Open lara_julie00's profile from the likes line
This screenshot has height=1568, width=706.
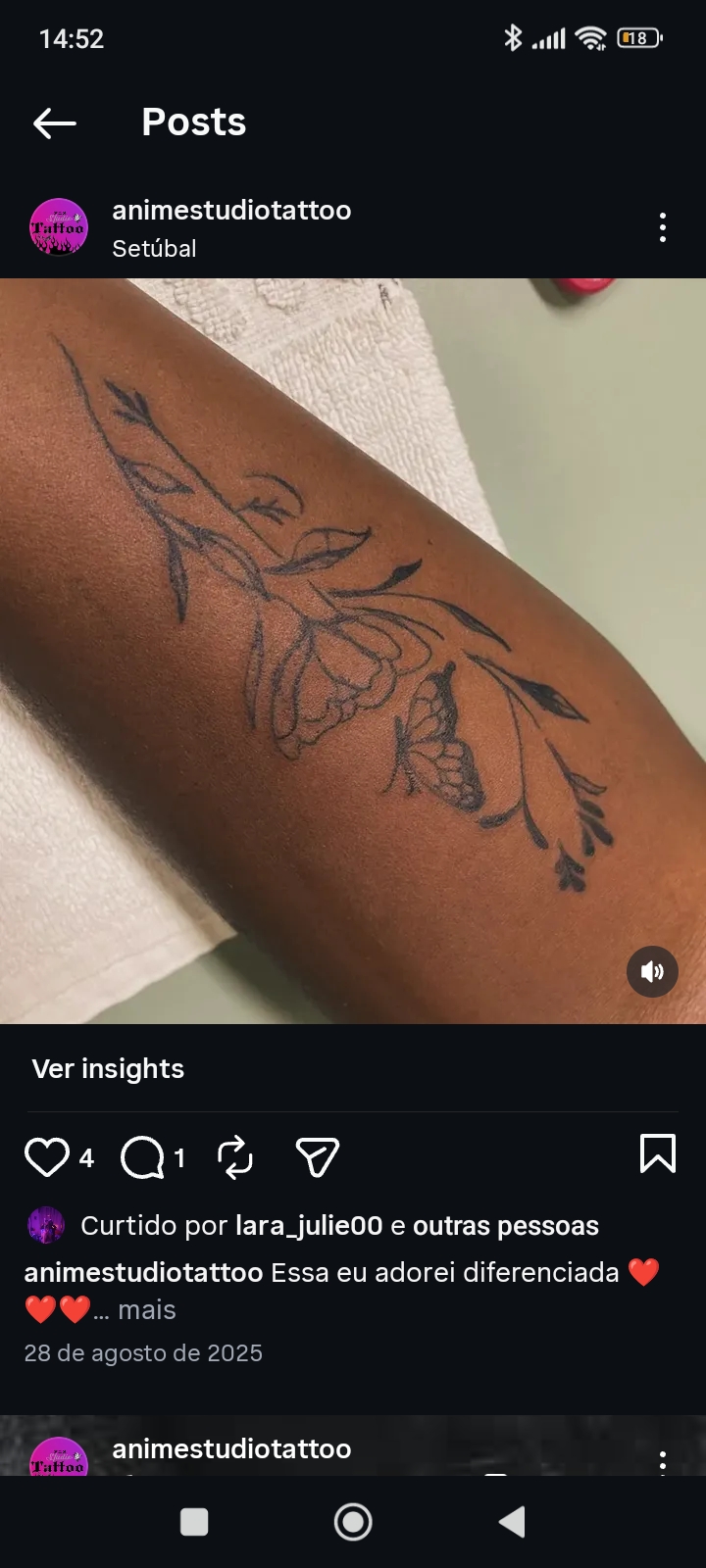pyautogui.click(x=309, y=1226)
